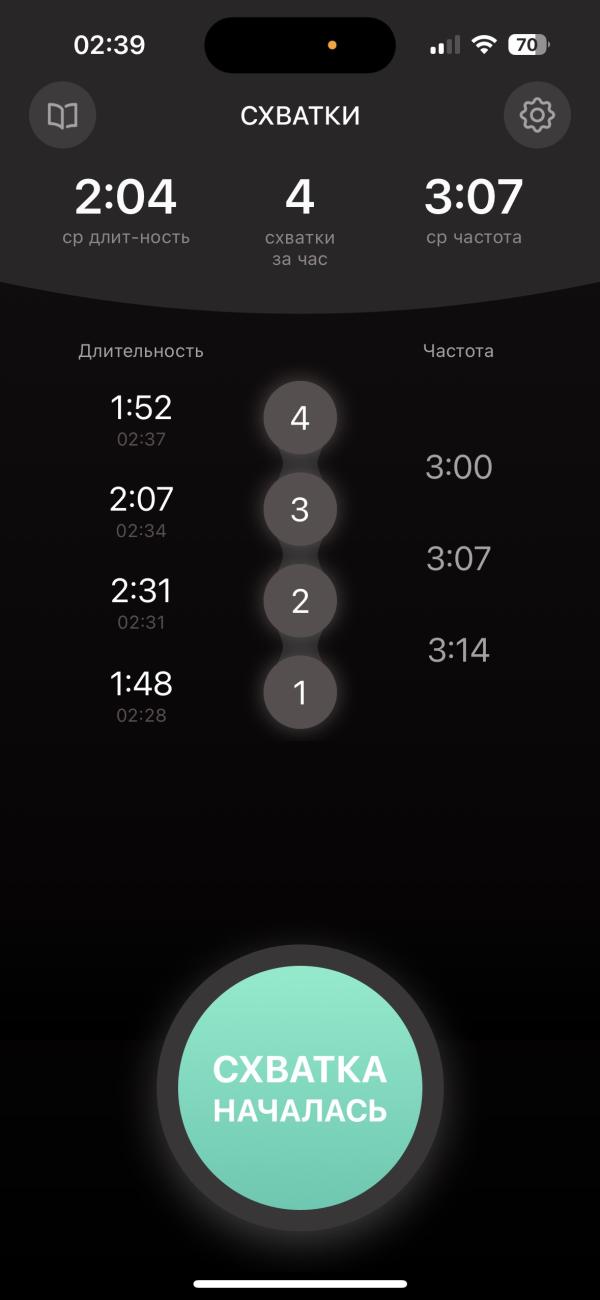Select contraction number 3 entry
The width and height of the screenshot is (600, 1300).
coord(300,510)
